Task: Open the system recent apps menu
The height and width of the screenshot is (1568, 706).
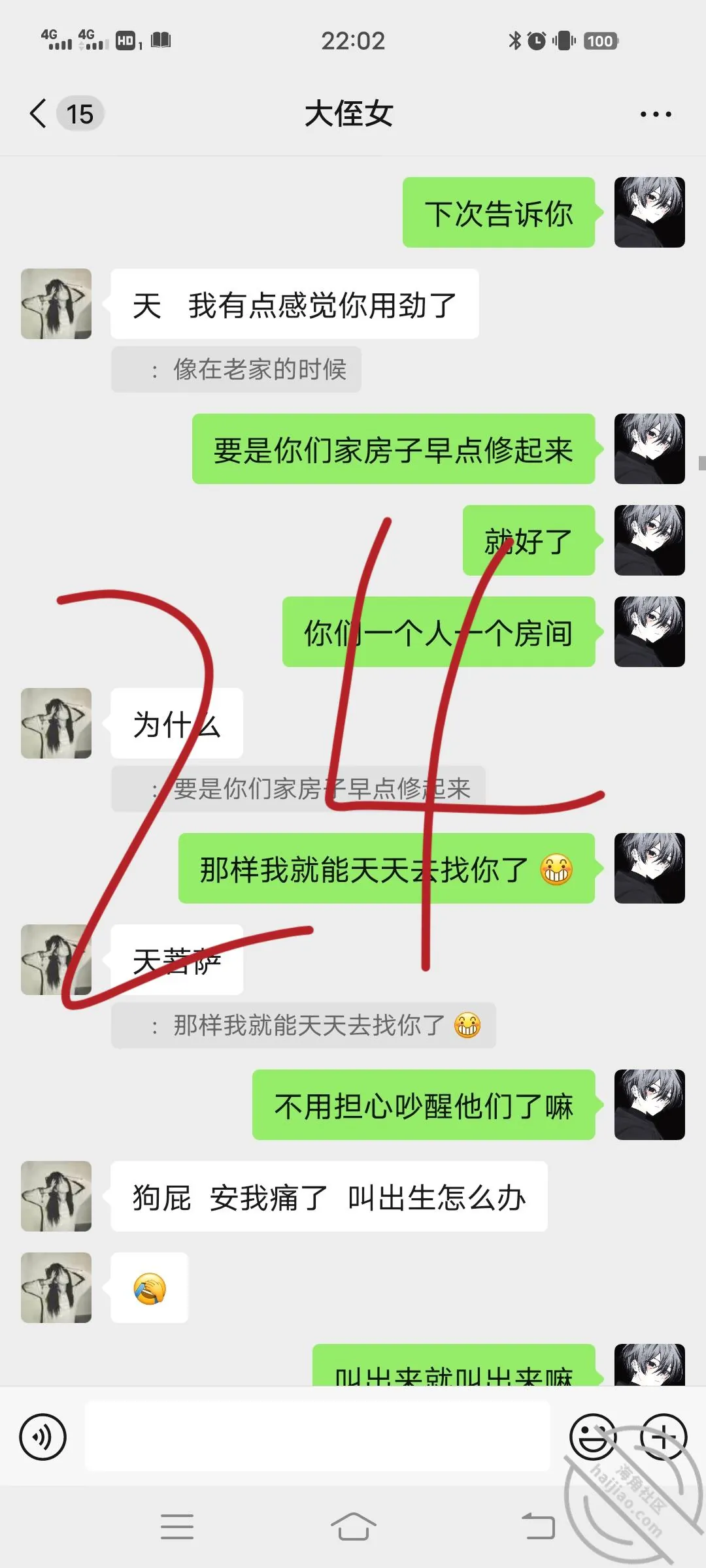Action: (x=177, y=1527)
